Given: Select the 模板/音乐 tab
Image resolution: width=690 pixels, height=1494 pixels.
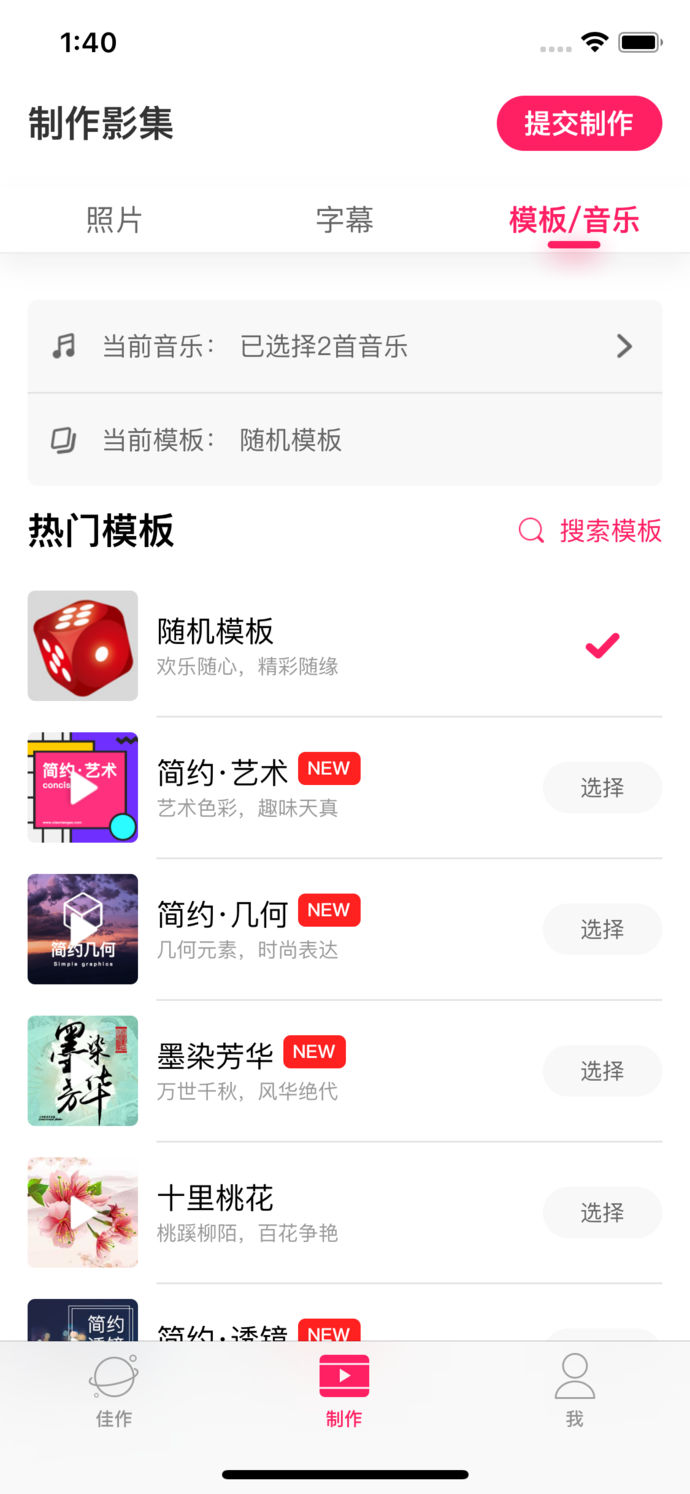Looking at the screenshot, I should [x=574, y=220].
